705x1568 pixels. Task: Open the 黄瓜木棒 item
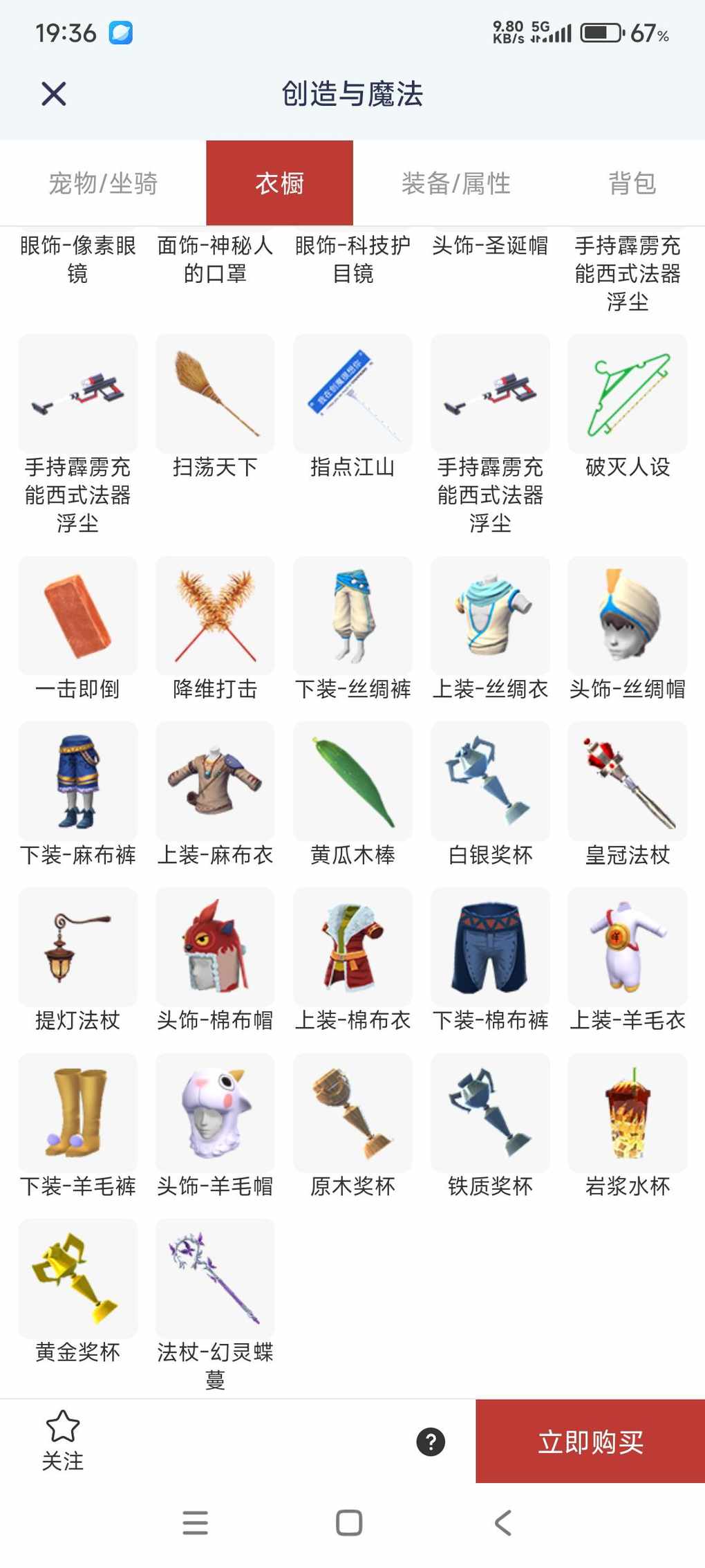[352, 782]
